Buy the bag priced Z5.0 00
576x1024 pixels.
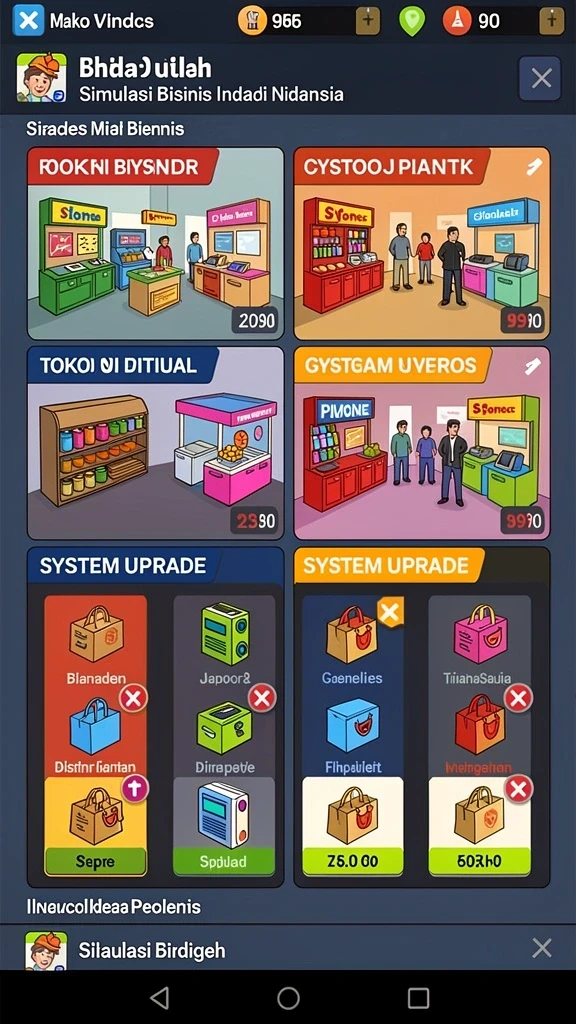coord(353,861)
